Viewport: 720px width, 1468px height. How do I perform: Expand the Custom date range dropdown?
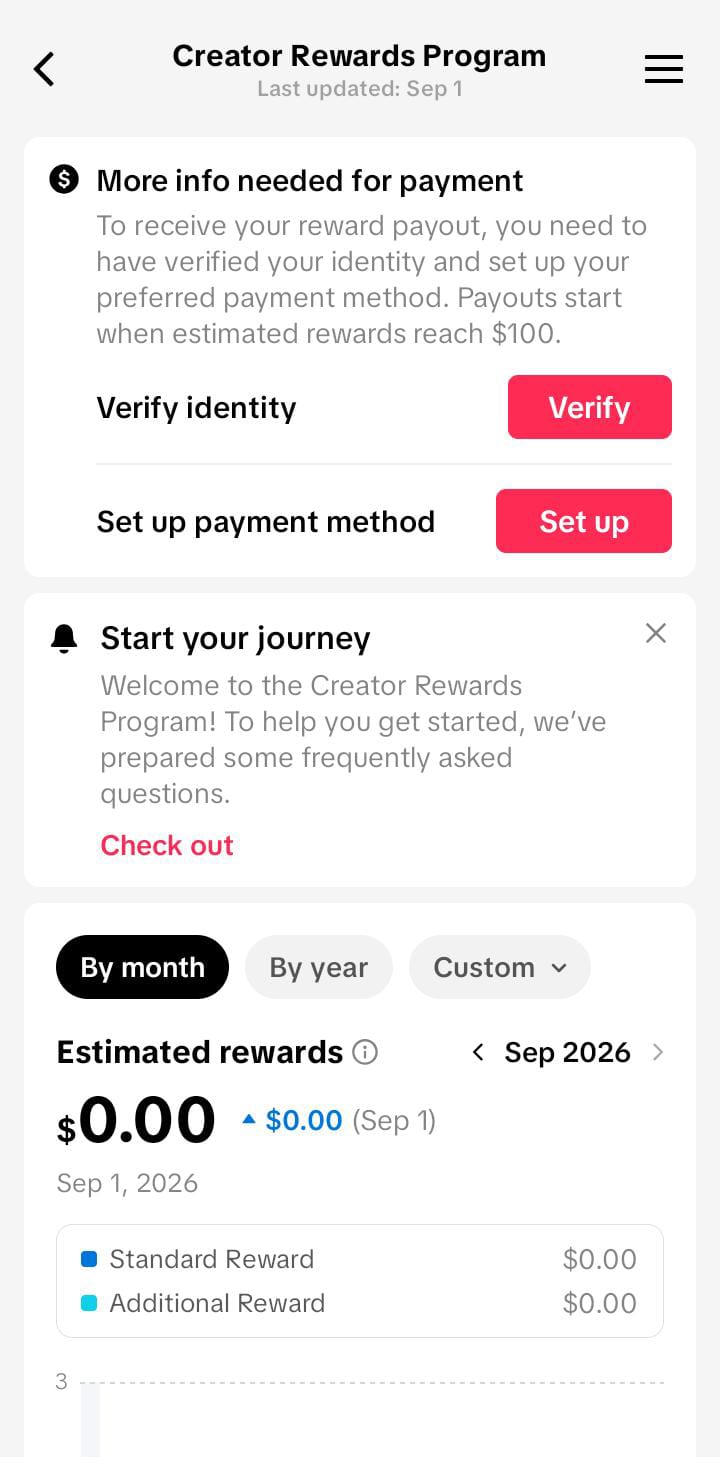pos(499,967)
